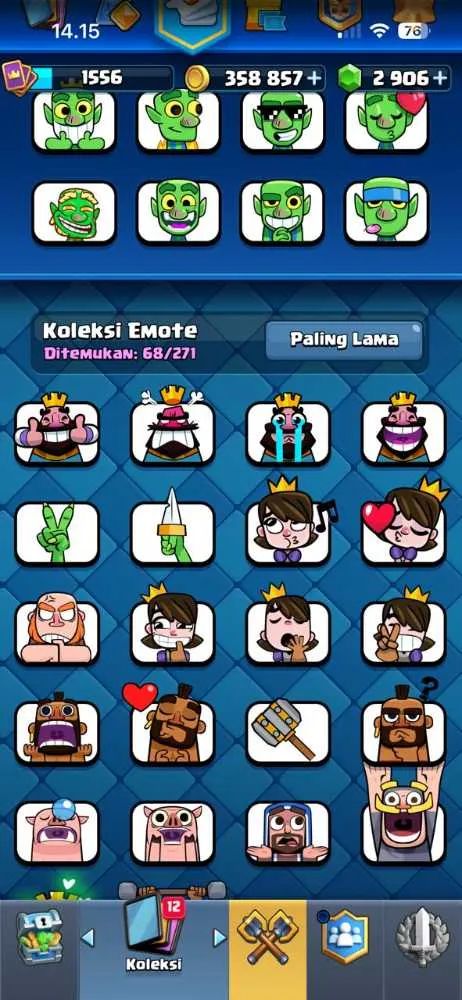Open the clan social tab
462x1000 pixels.
[x=345, y=936]
